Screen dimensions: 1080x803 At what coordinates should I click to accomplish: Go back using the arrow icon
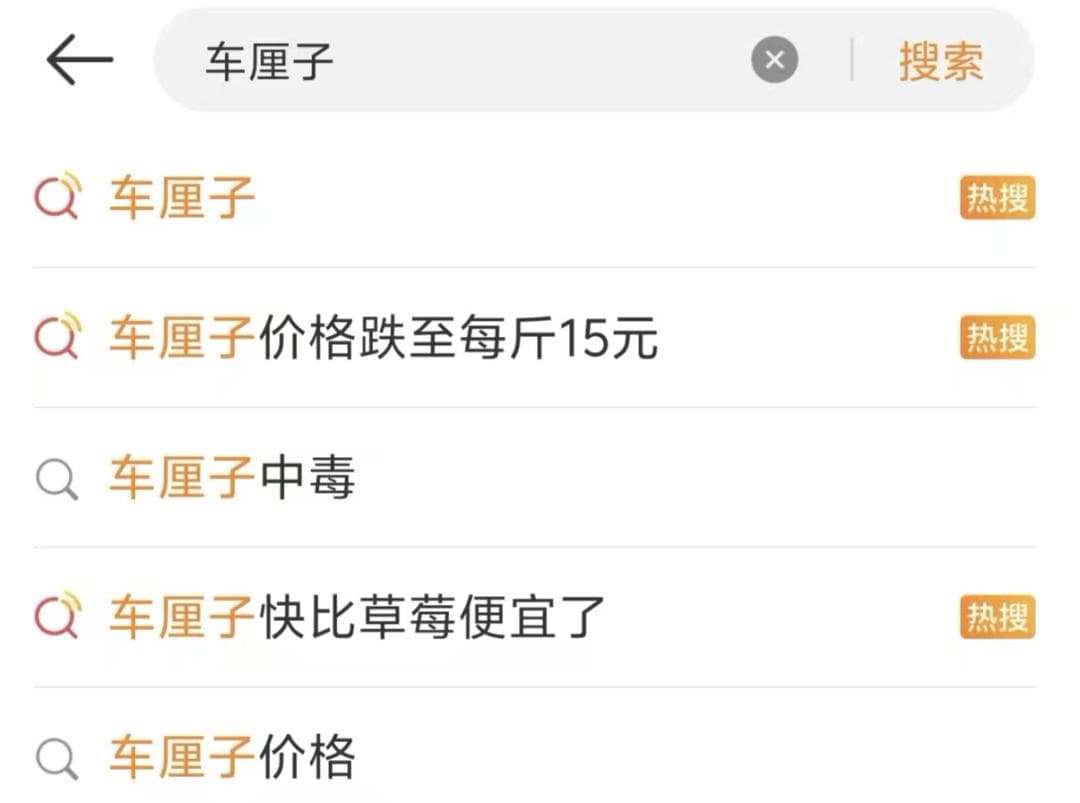pyautogui.click(x=79, y=60)
